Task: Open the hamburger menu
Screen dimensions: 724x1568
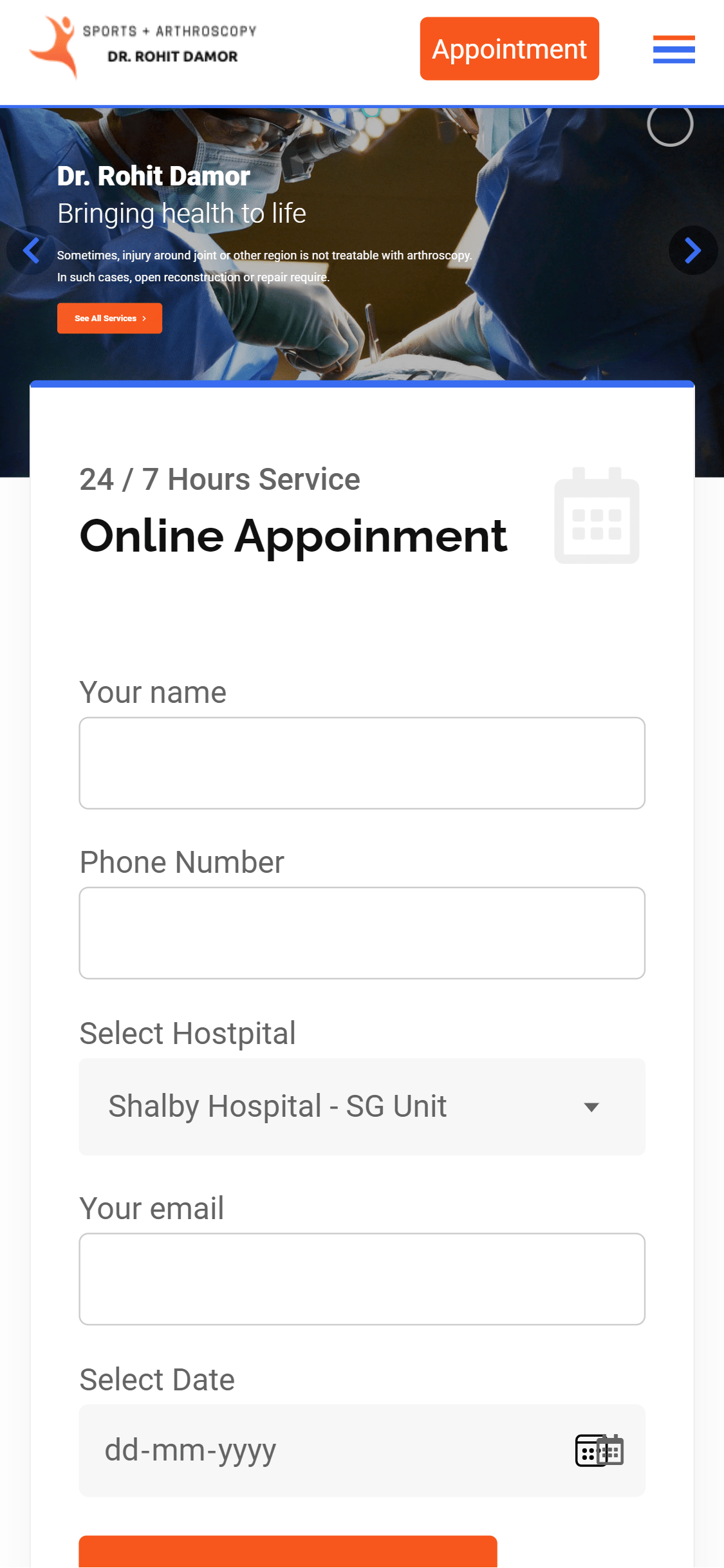Action: [x=673, y=50]
